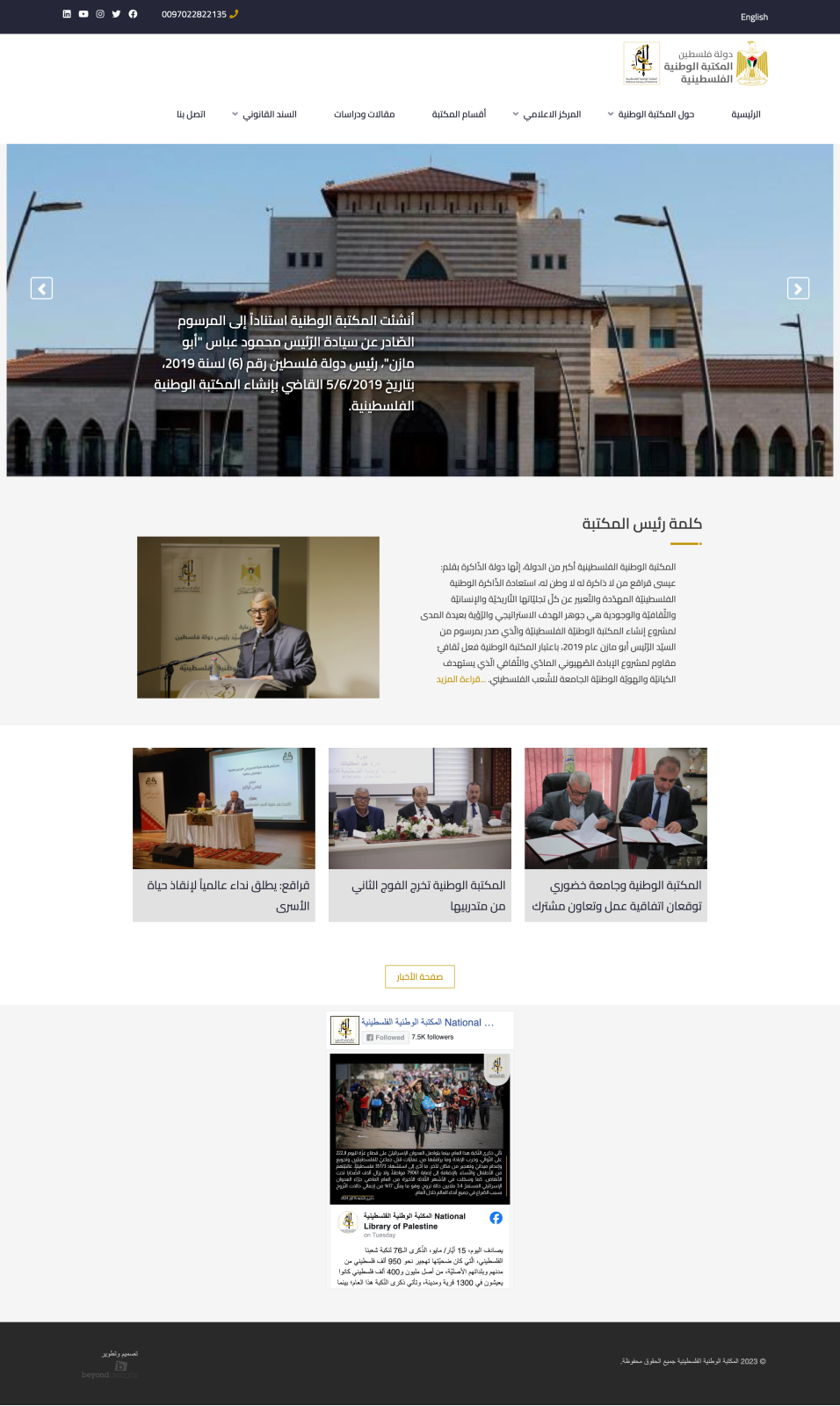Viewport: 840px width, 1406px height.
Task: Go to the الرئيسية home page
Action: (745, 114)
